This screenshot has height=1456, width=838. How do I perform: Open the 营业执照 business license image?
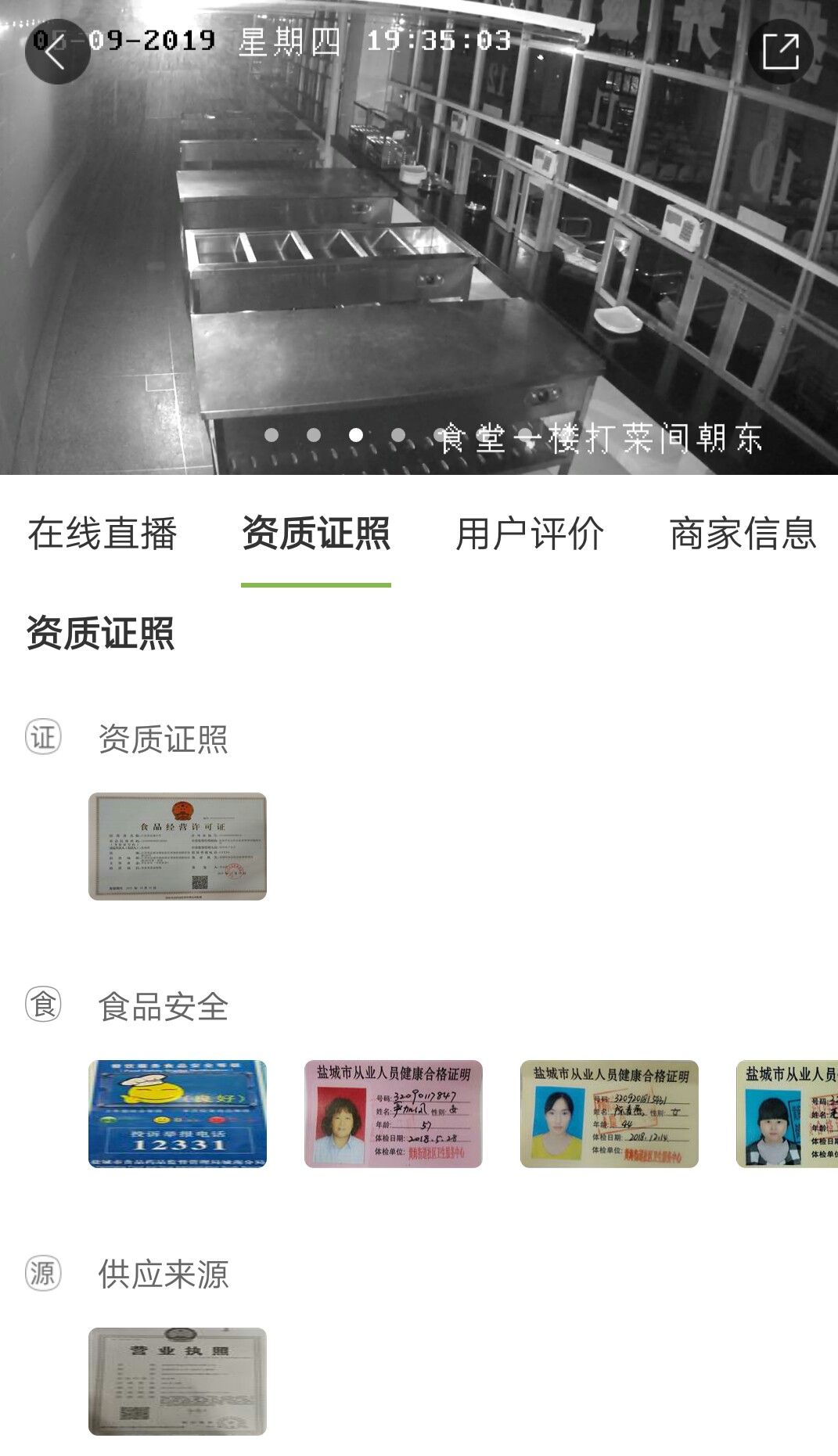pyautogui.click(x=178, y=1382)
